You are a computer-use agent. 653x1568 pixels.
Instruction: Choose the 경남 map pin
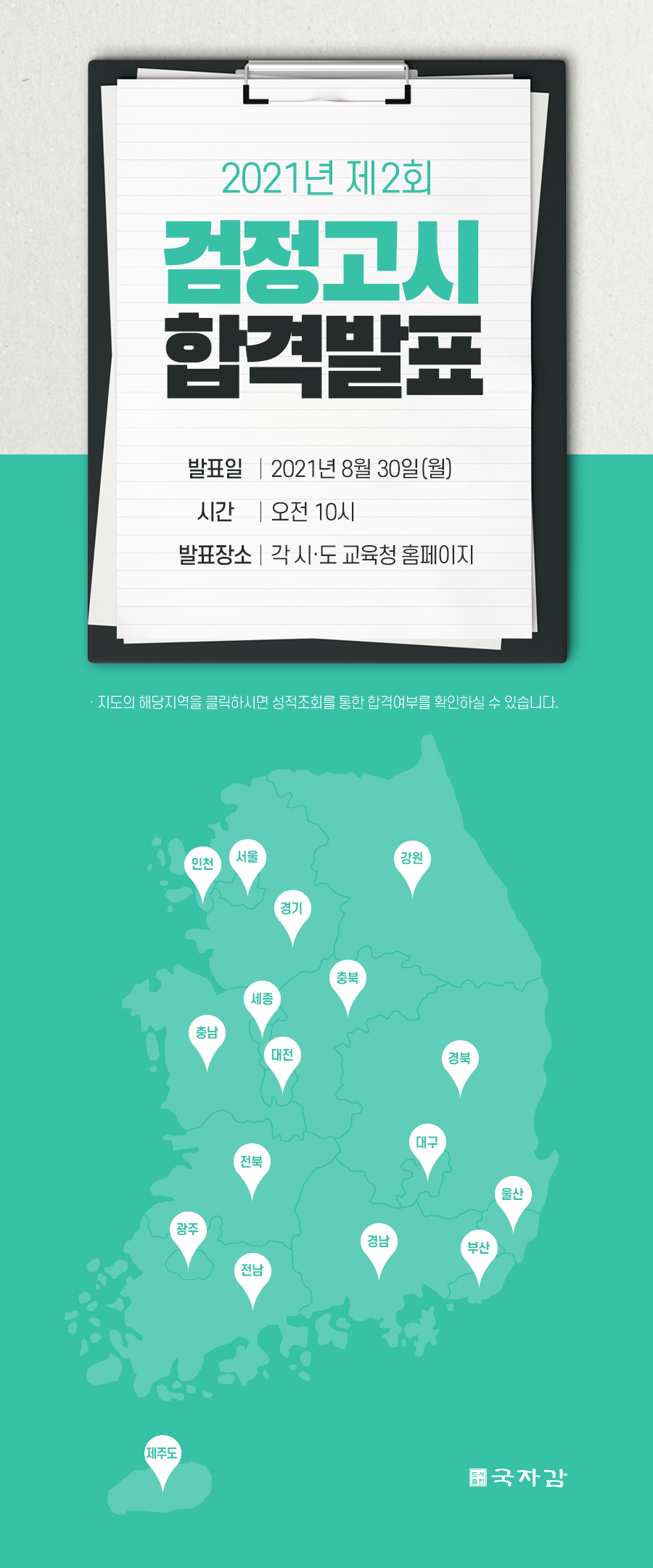pyautogui.click(x=378, y=1242)
